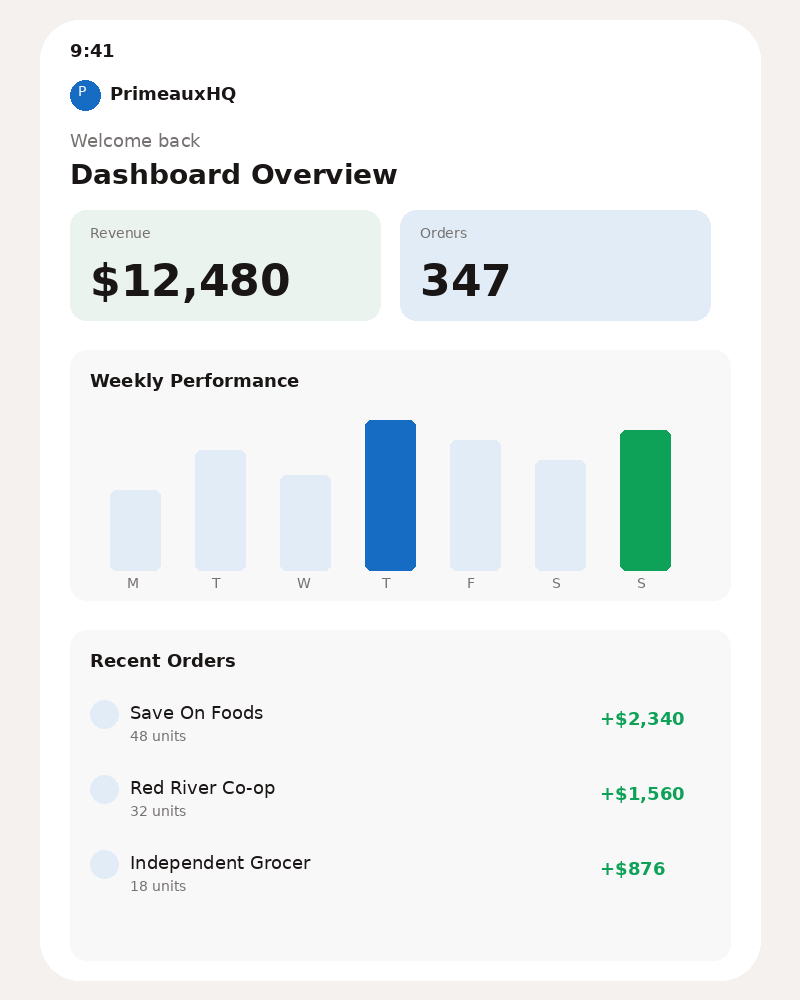Click the Red River Co-op order icon

click(104, 789)
